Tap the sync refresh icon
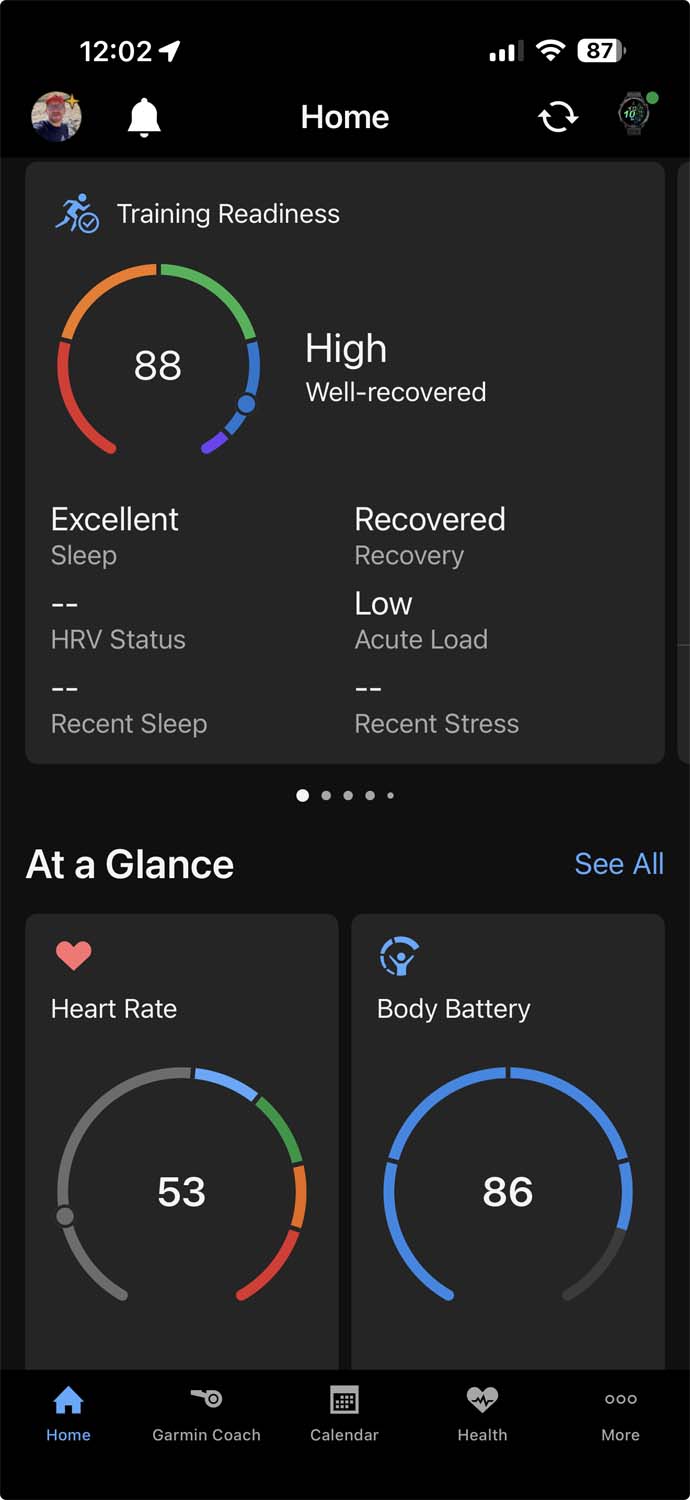Screen dimensions: 690x1500 pos(558,117)
